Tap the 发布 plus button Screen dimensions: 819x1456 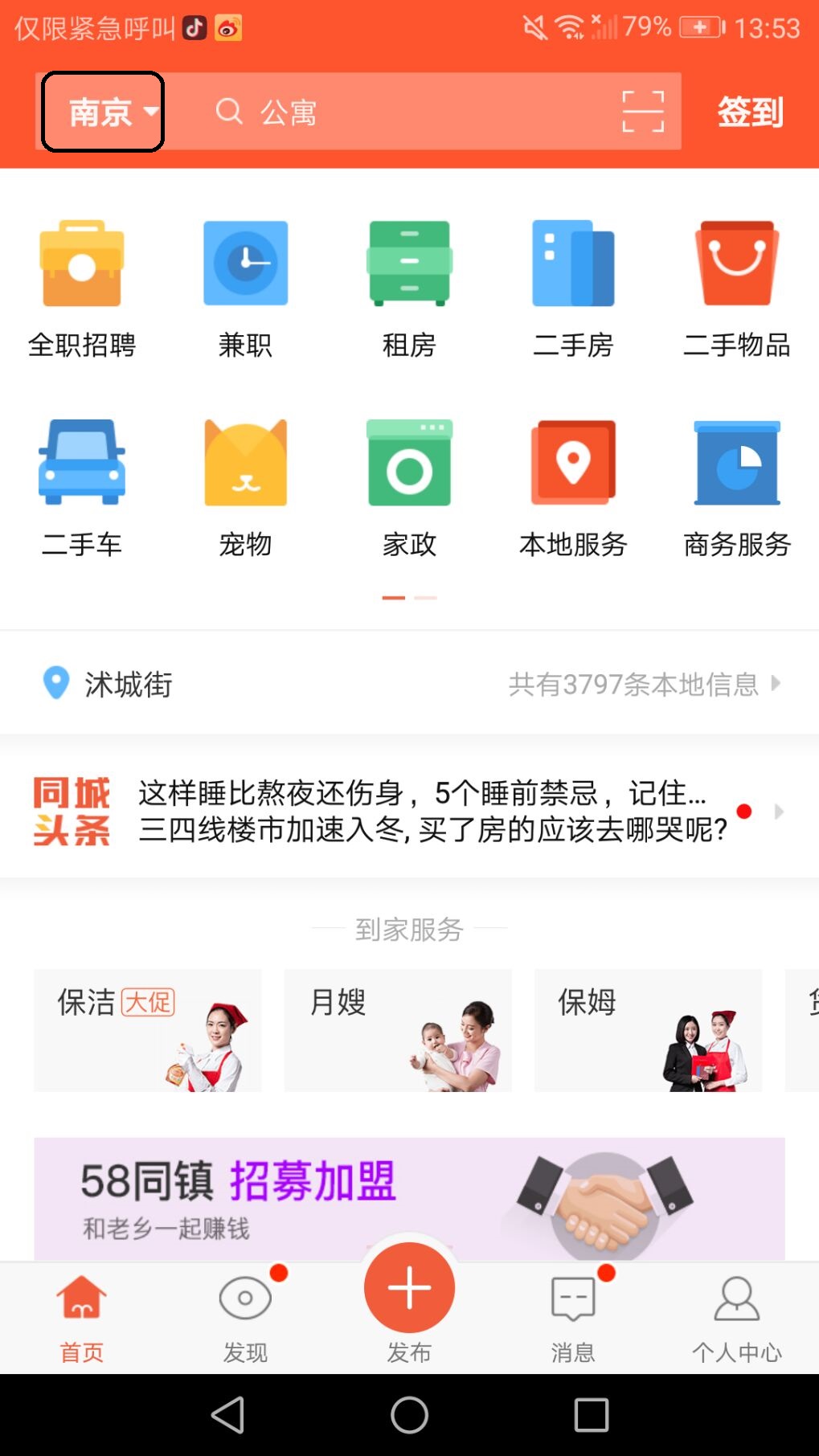coord(409,1288)
